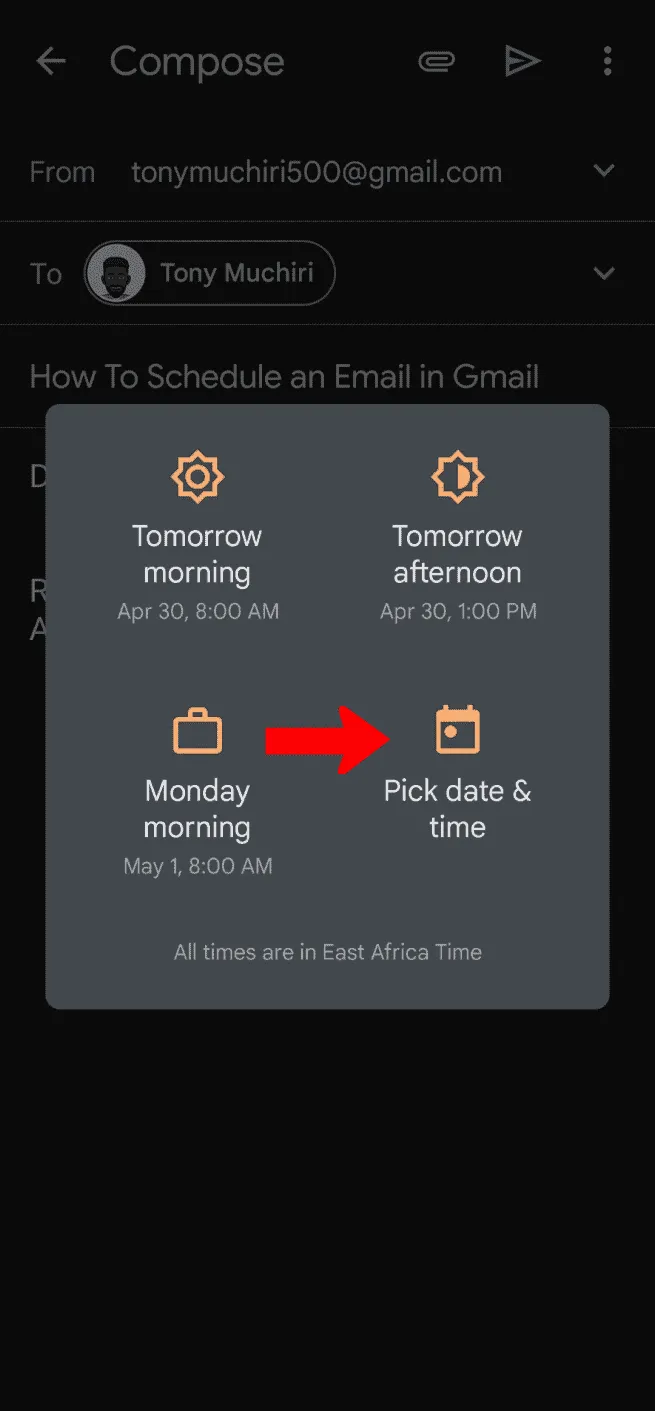Schedule for Tomorrow morning

pyautogui.click(x=197, y=536)
